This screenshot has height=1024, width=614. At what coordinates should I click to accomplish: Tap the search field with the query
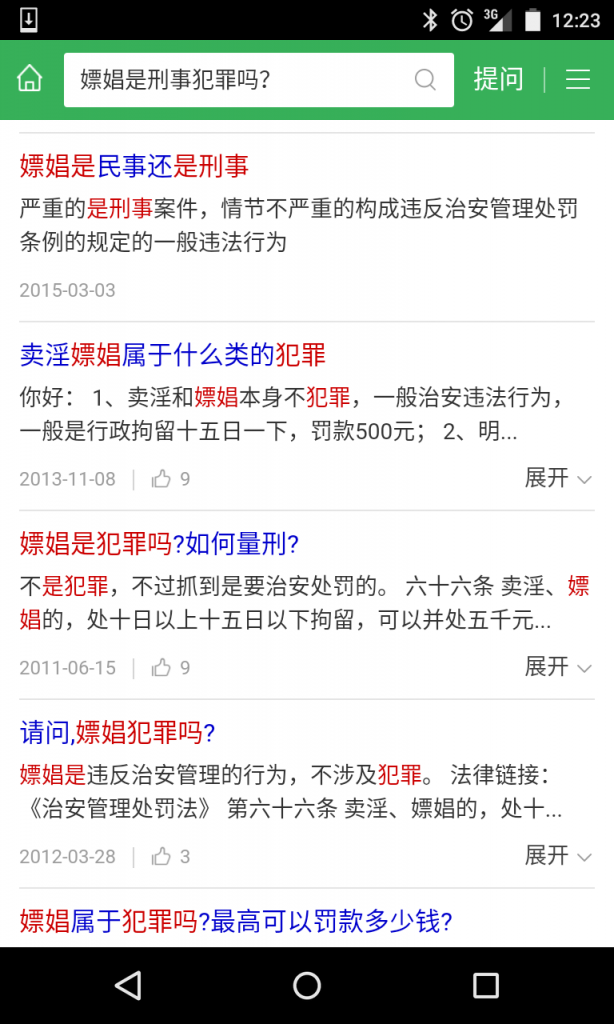coord(240,80)
